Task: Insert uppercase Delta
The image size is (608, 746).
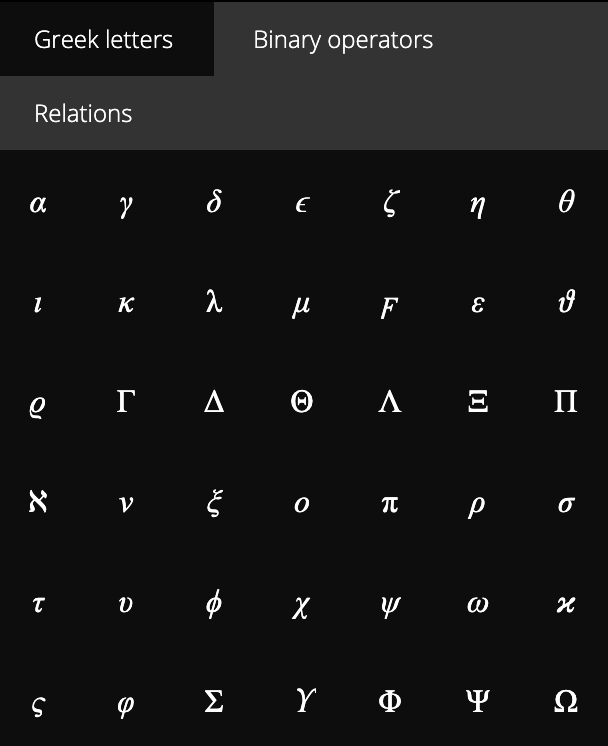Action: coord(213,402)
